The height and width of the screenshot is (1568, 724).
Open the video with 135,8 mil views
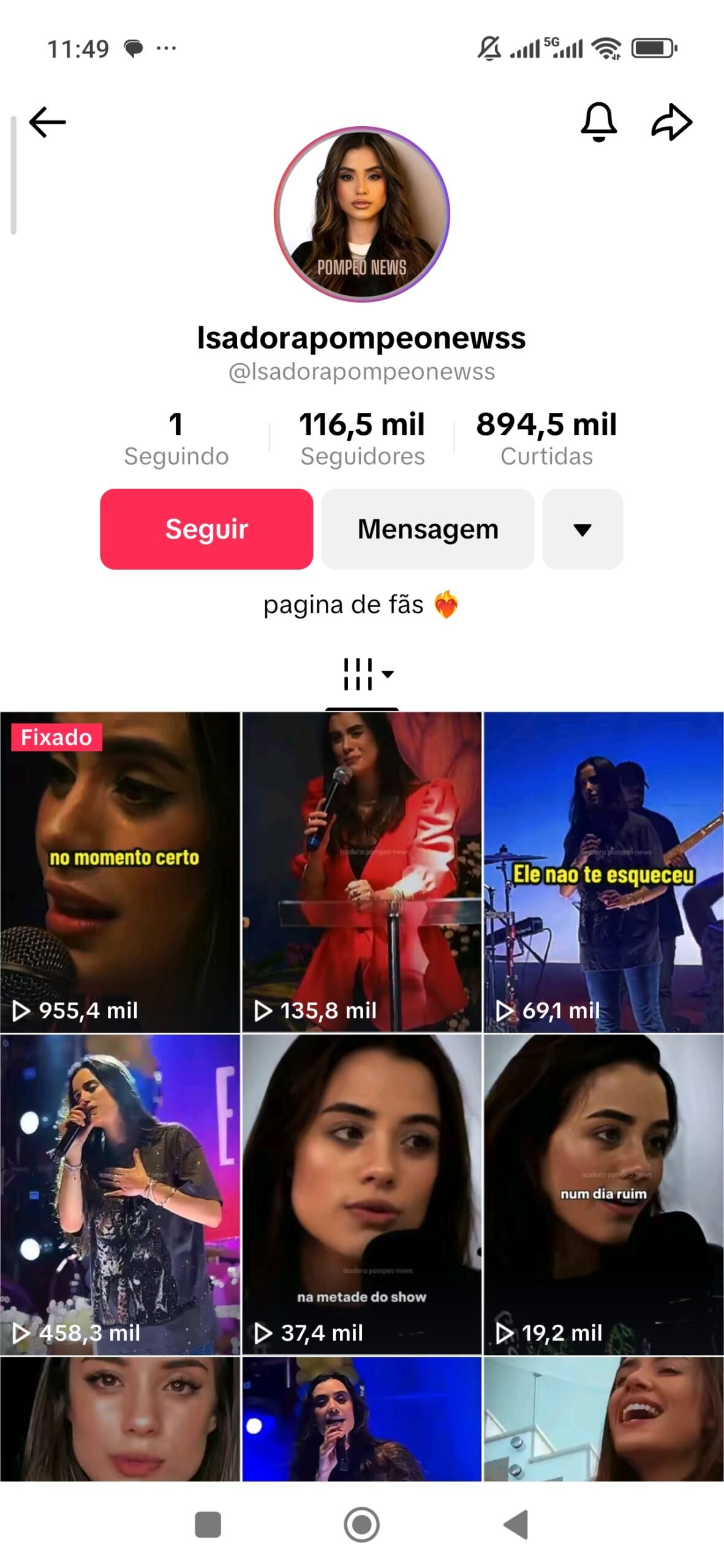(x=361, y=871)
